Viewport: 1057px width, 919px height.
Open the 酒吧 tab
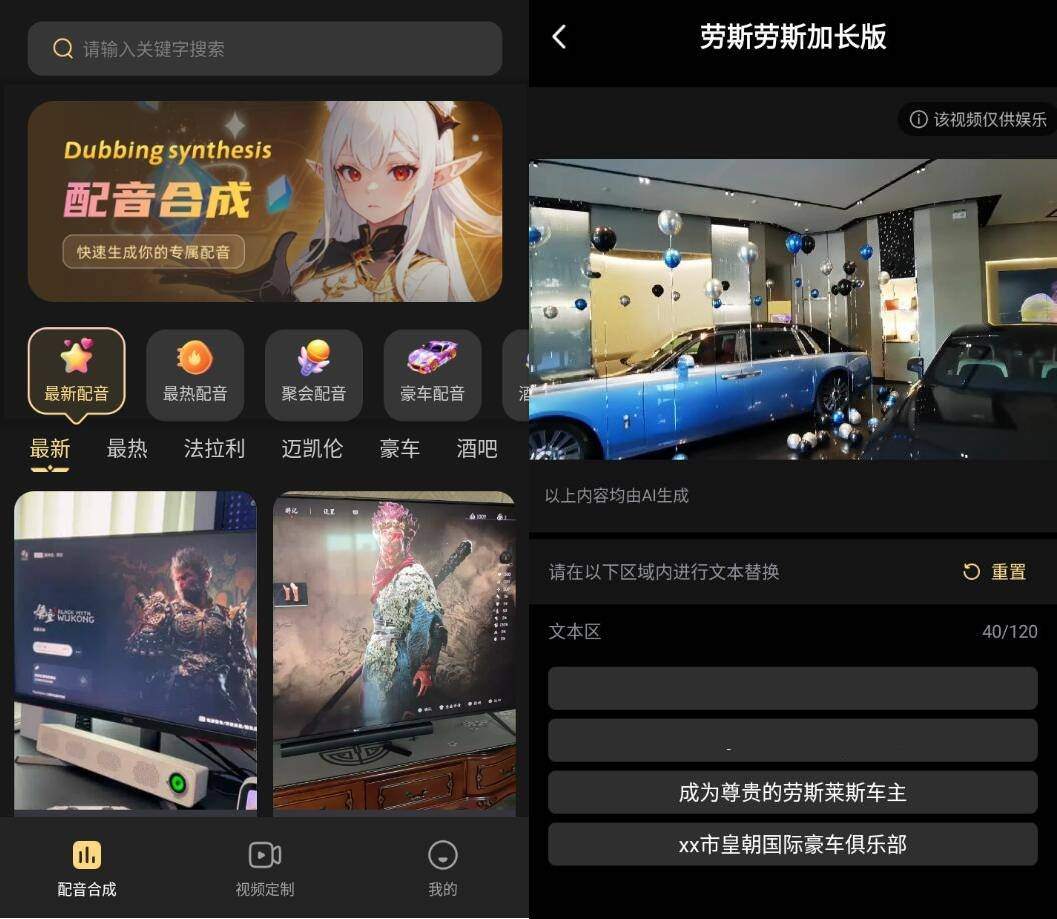(477, 449)
